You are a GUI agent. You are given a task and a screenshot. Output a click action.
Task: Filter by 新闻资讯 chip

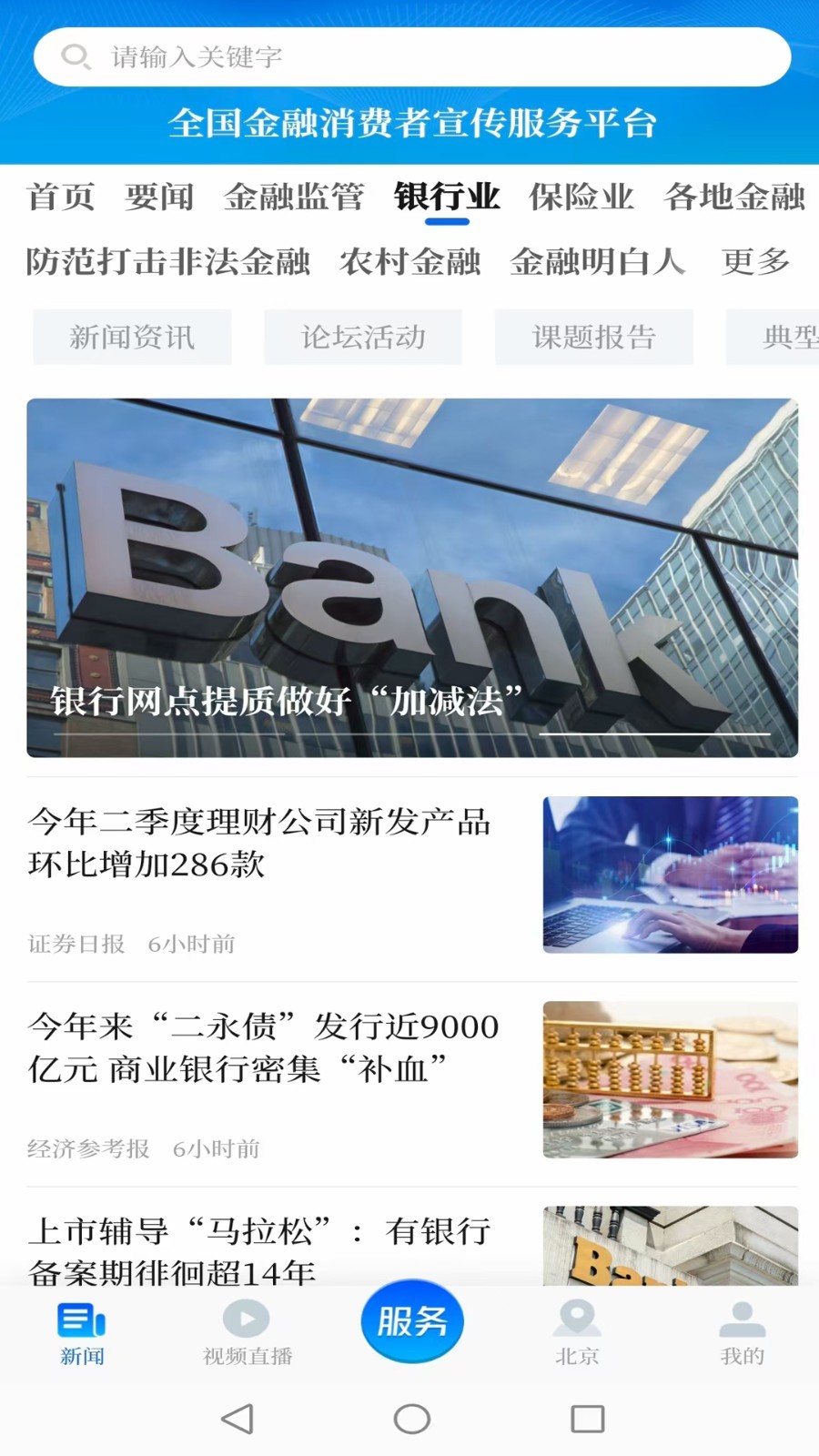(x=132, y=338)
